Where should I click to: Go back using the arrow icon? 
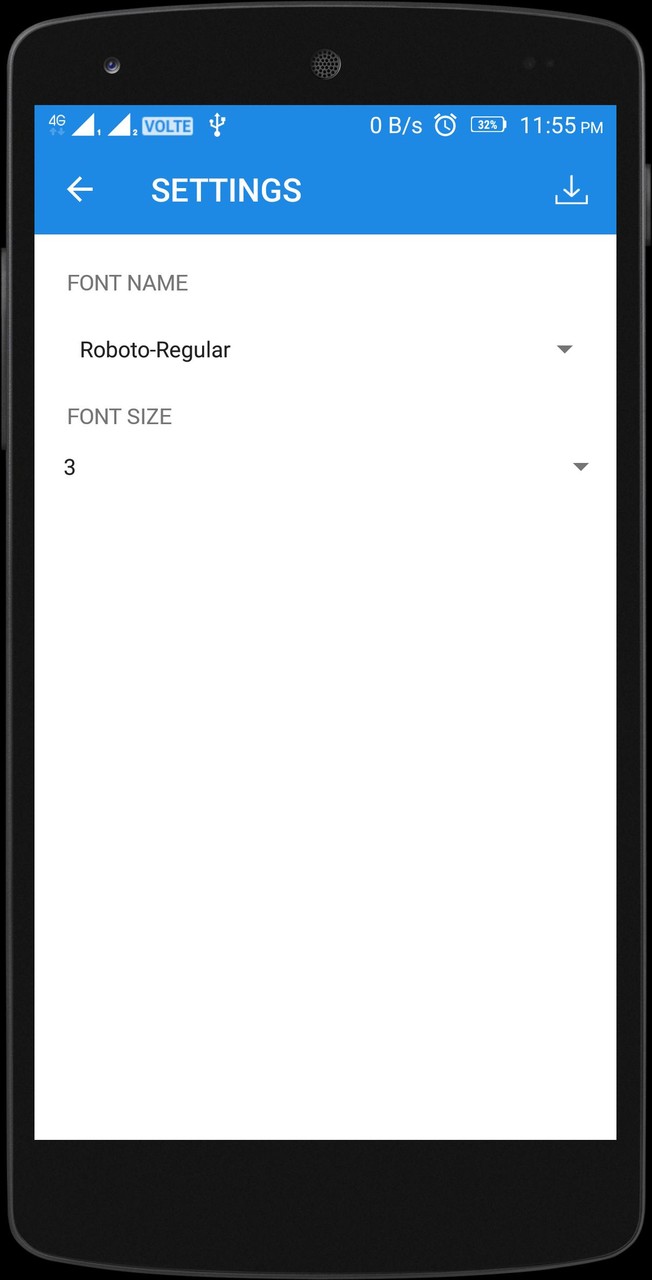[80, 190]
